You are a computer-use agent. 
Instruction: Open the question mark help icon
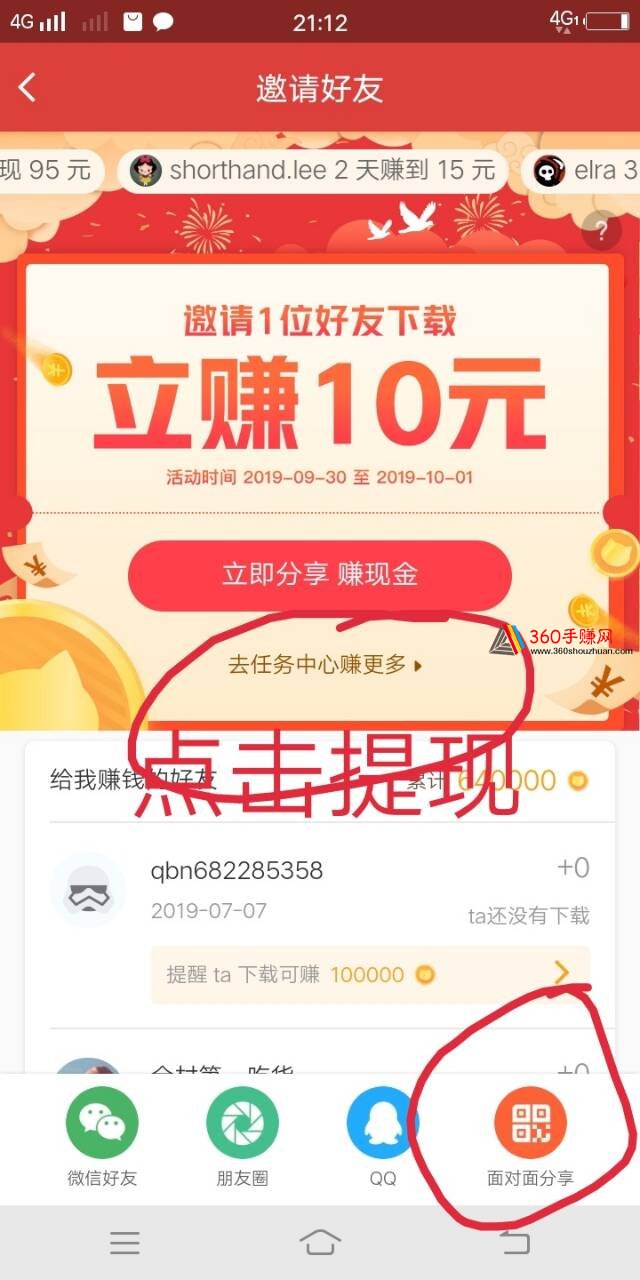click(x=600, y=233)
